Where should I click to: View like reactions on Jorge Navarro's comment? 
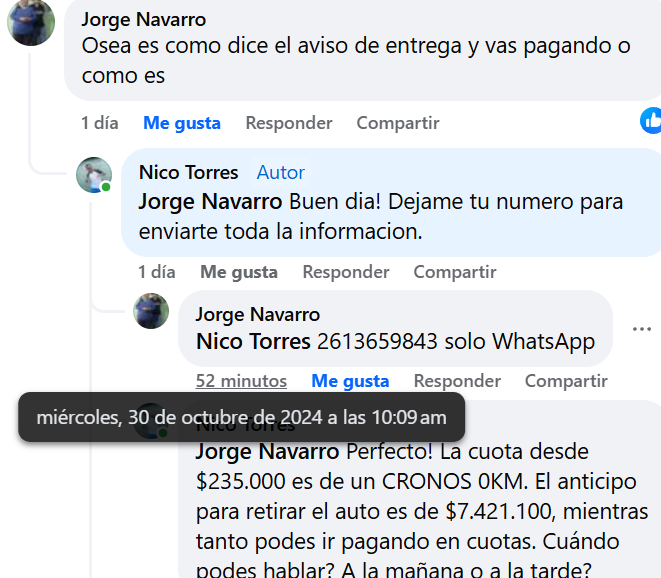coord(651,121)
